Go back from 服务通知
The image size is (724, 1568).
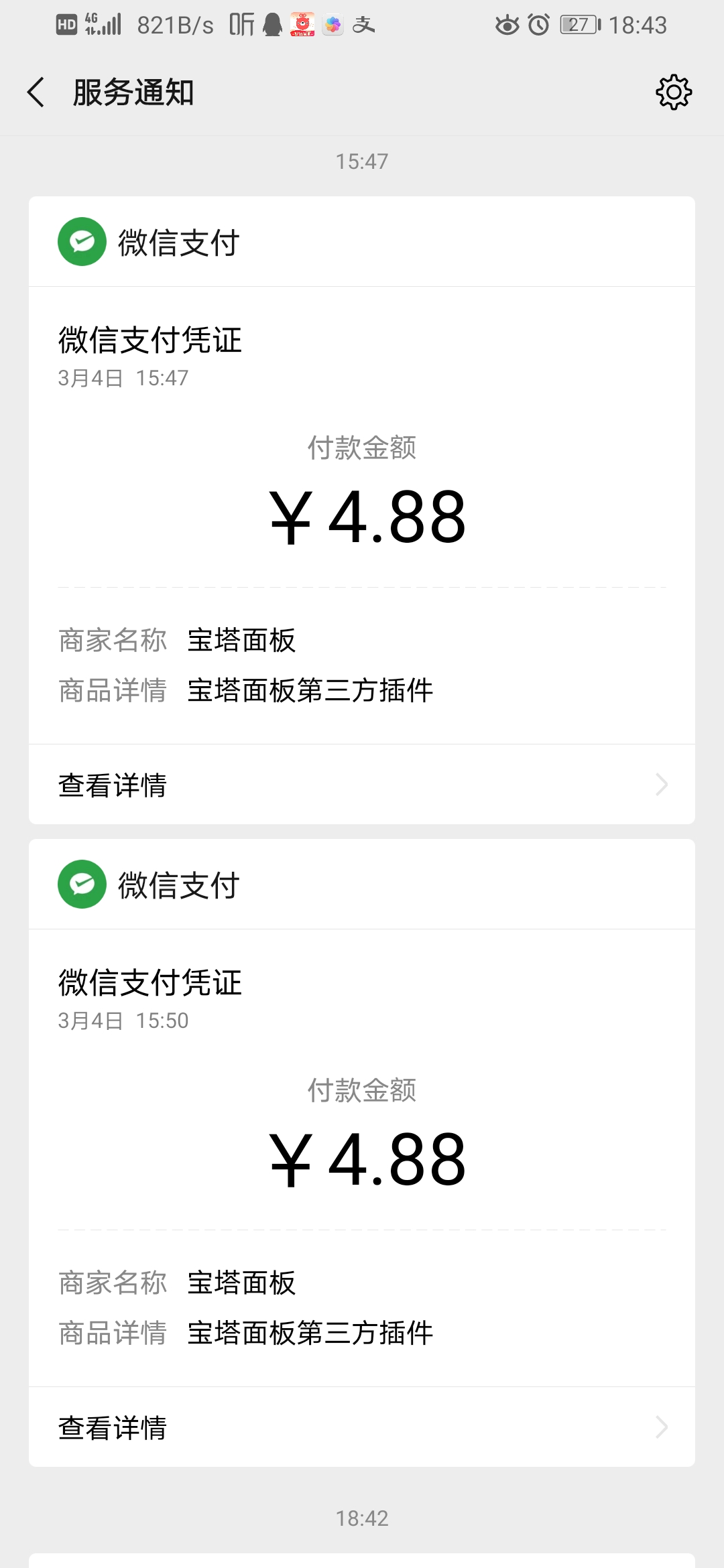(36, 92)
